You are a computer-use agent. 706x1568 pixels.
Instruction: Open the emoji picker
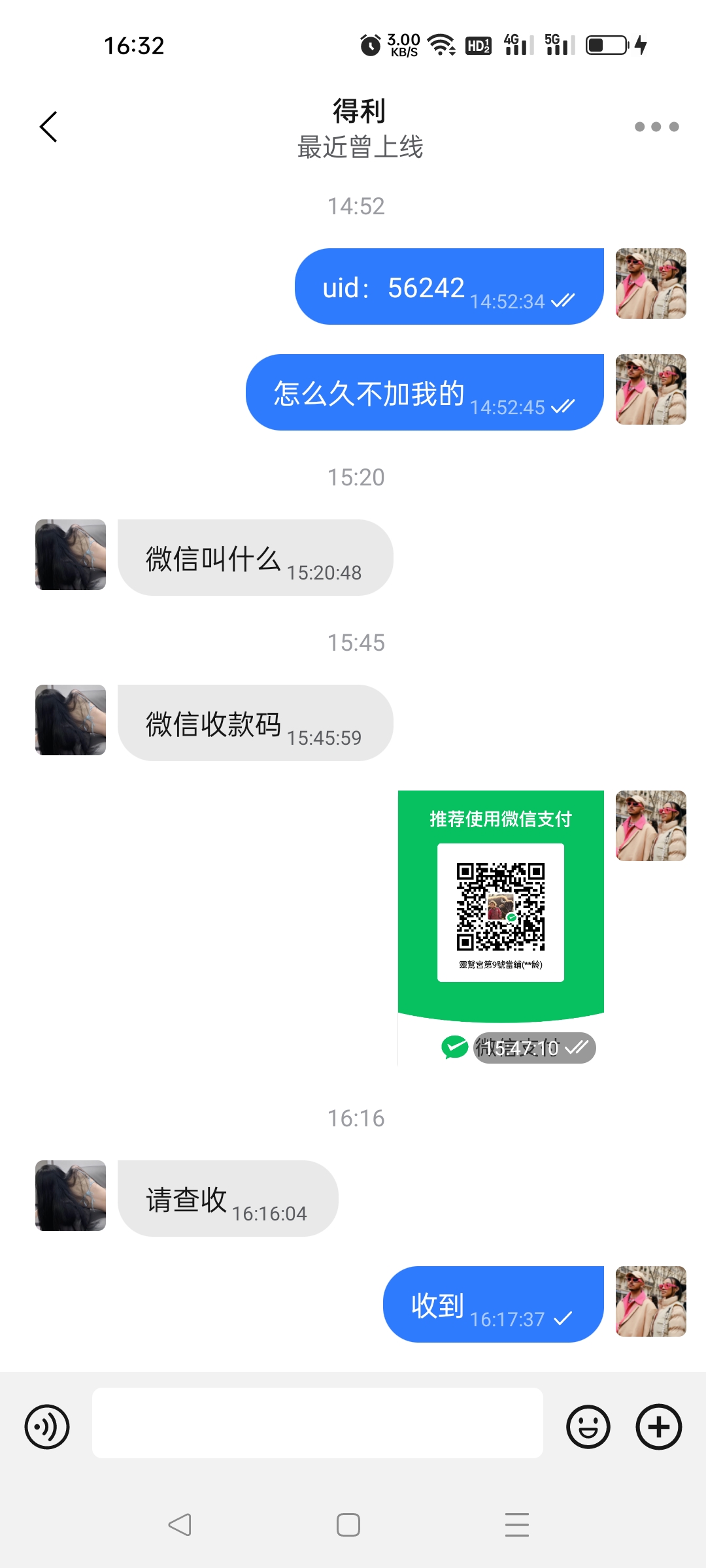588,1427
